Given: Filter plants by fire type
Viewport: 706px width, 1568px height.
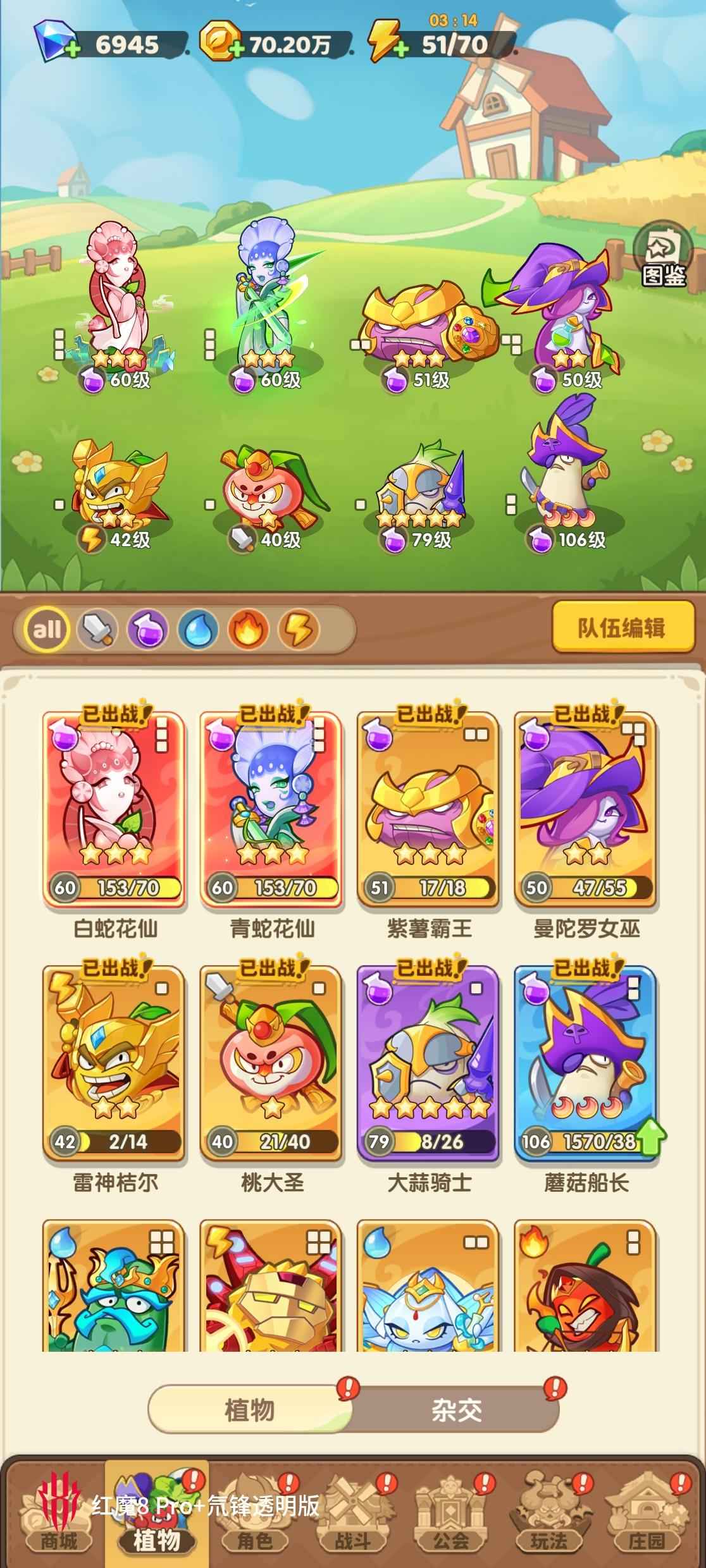Looking at the screenshot, I should tap(249, 629).
